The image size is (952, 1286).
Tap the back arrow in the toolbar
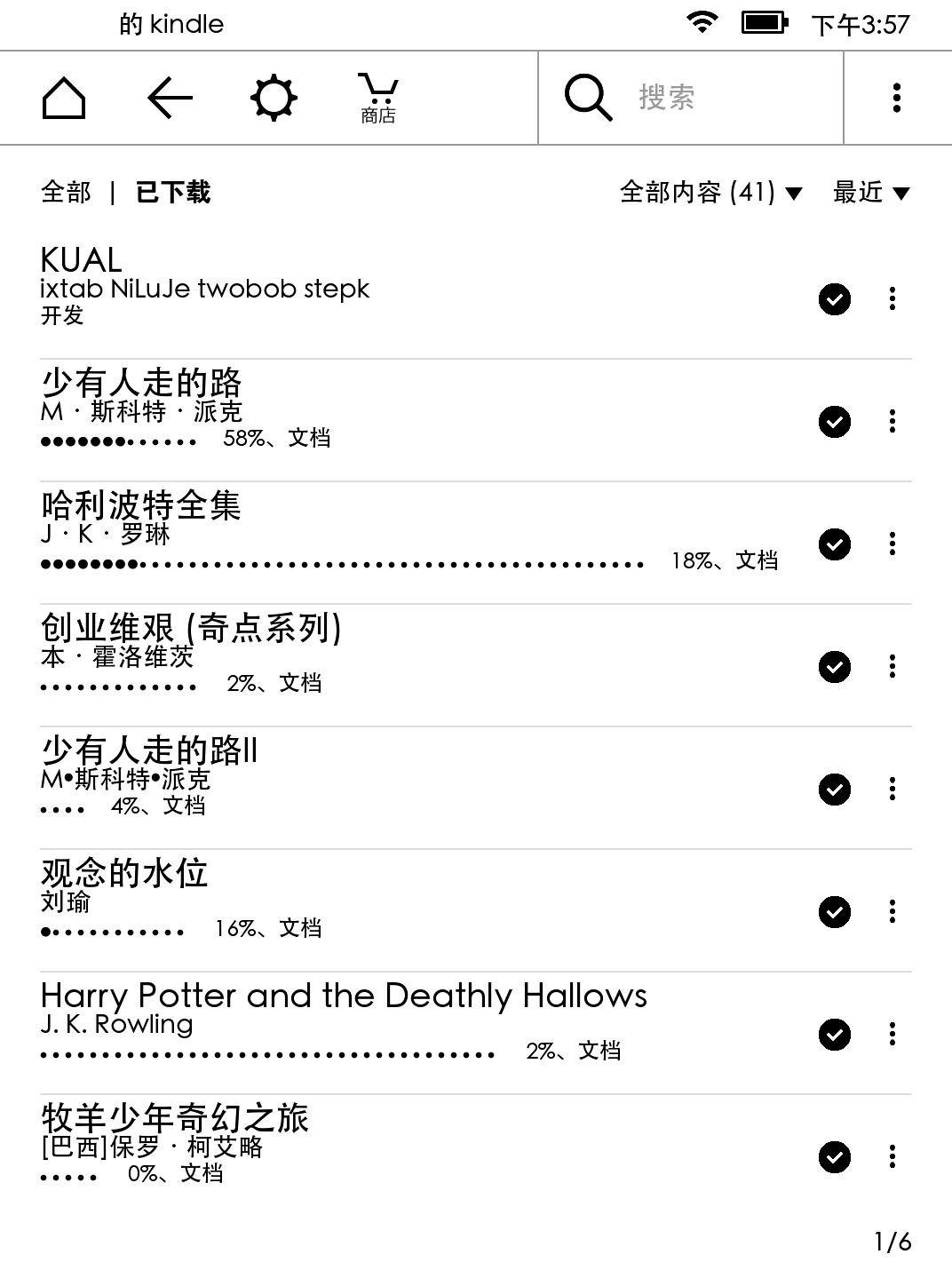click(170, 98)
